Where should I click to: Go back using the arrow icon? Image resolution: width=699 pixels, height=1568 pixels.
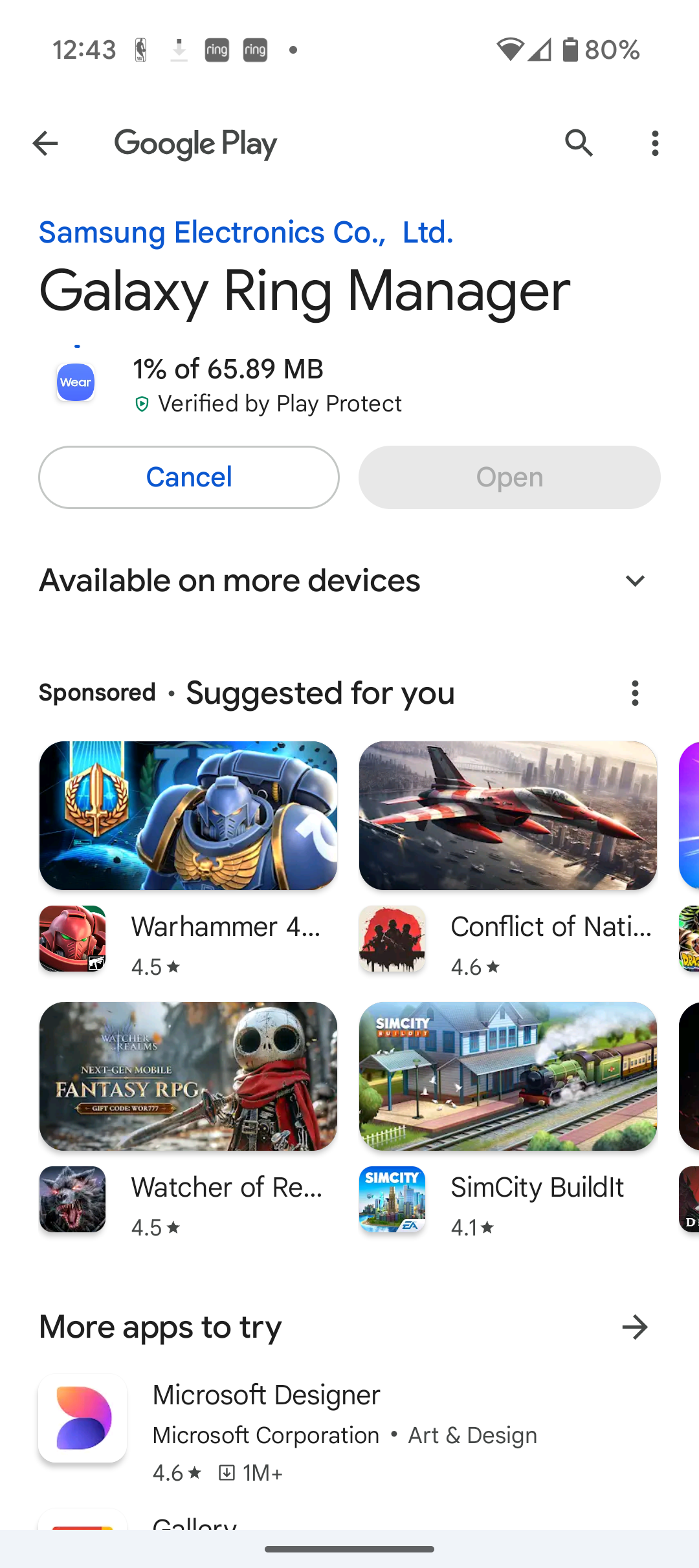pos(45,143)
